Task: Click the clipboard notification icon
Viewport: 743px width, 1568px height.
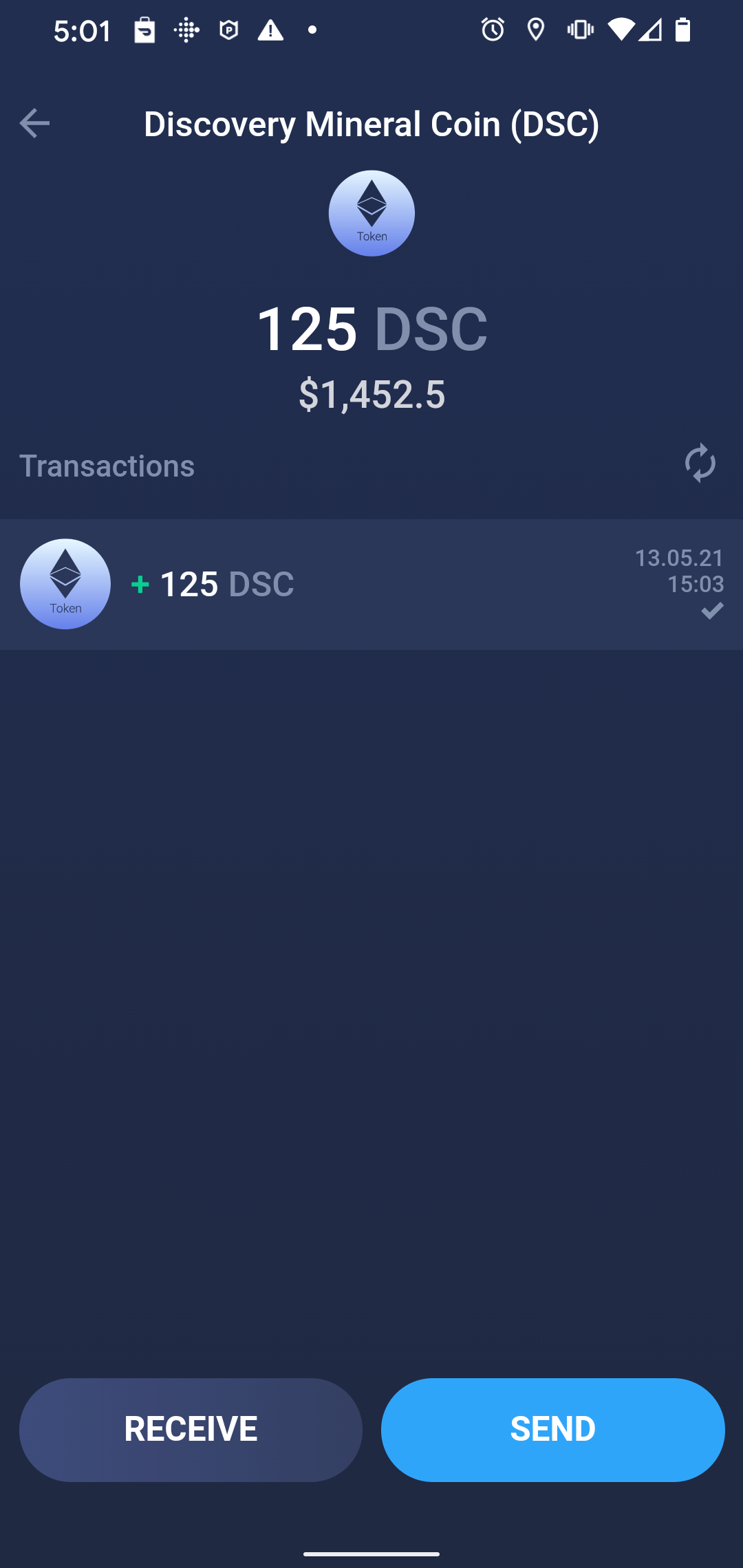Action: point(144,29)
